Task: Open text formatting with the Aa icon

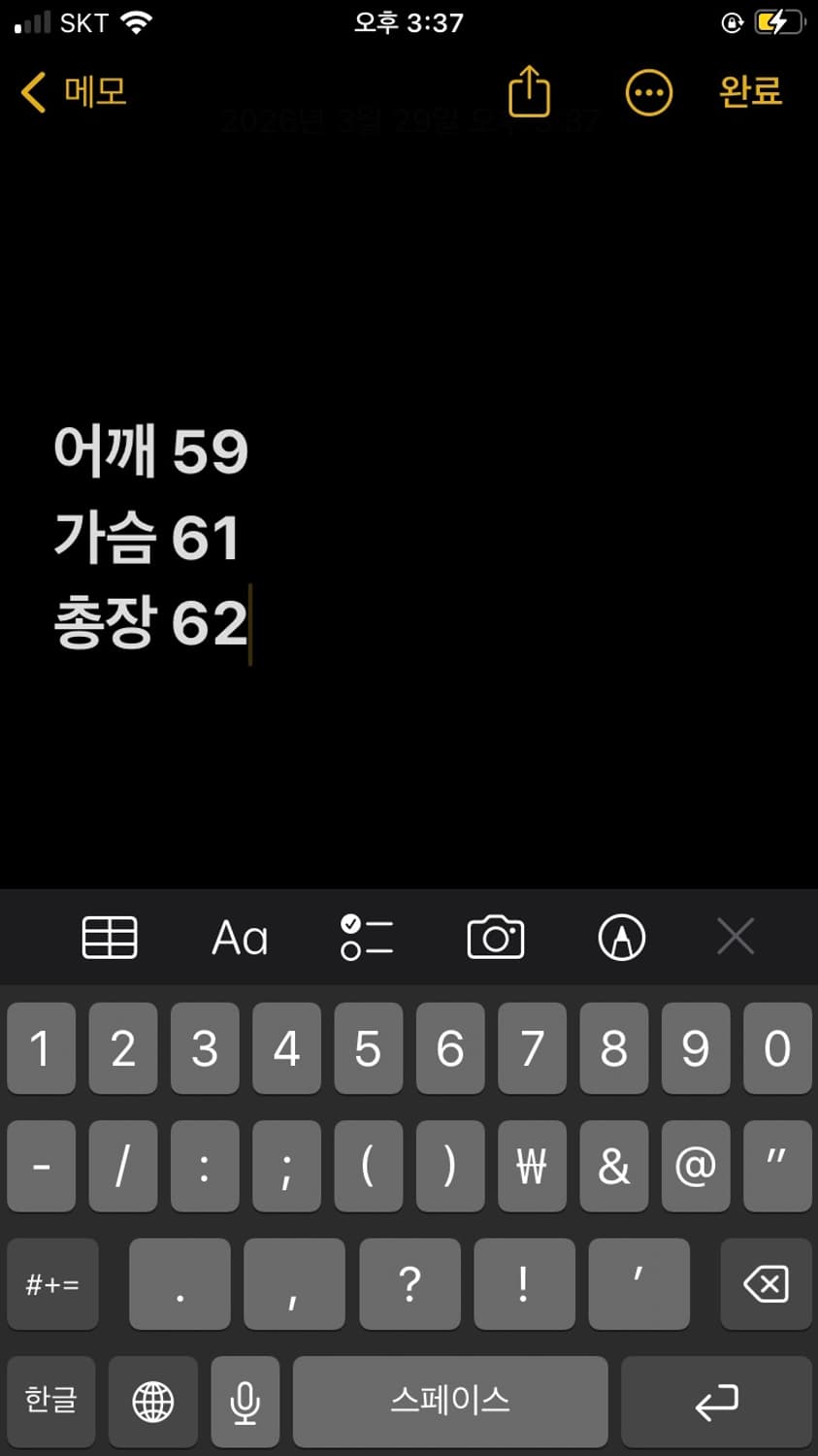Action: click(x=240, y=937)
